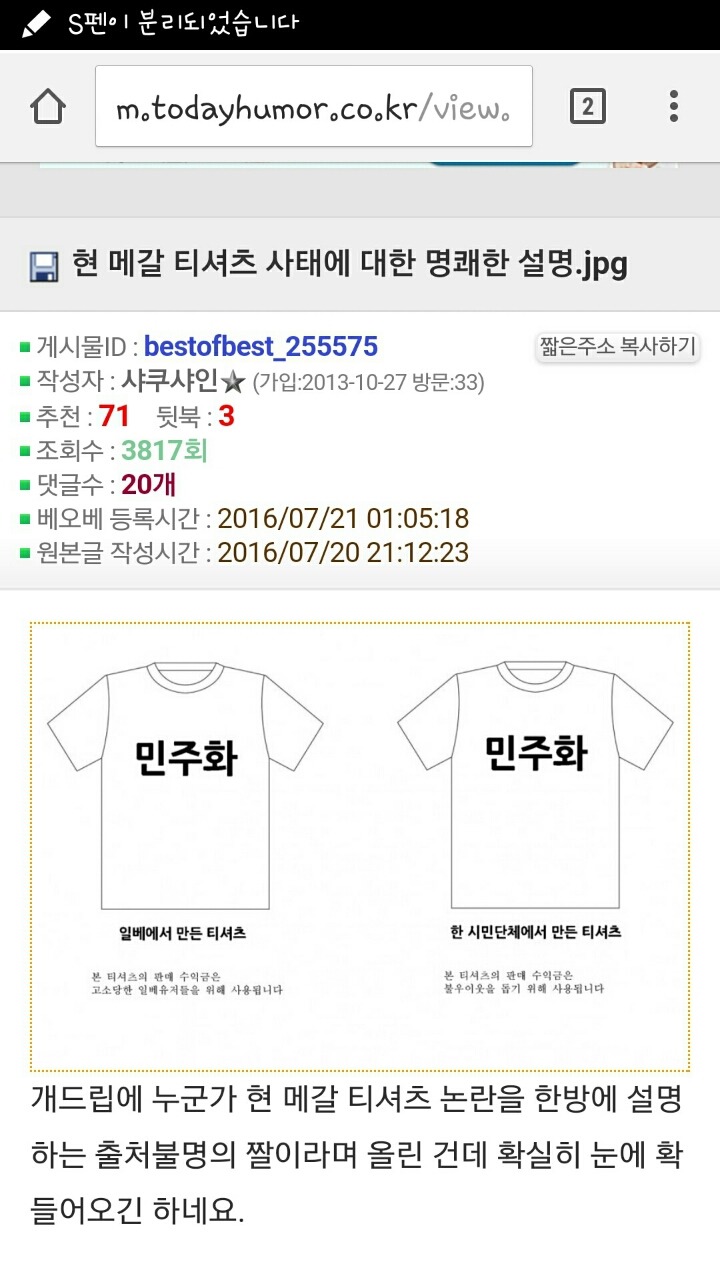The height and width of the screenshot is (1280, 720).
Task: Open the browser overflow menu
Action: pyautogui.click(x=674, y=106)
